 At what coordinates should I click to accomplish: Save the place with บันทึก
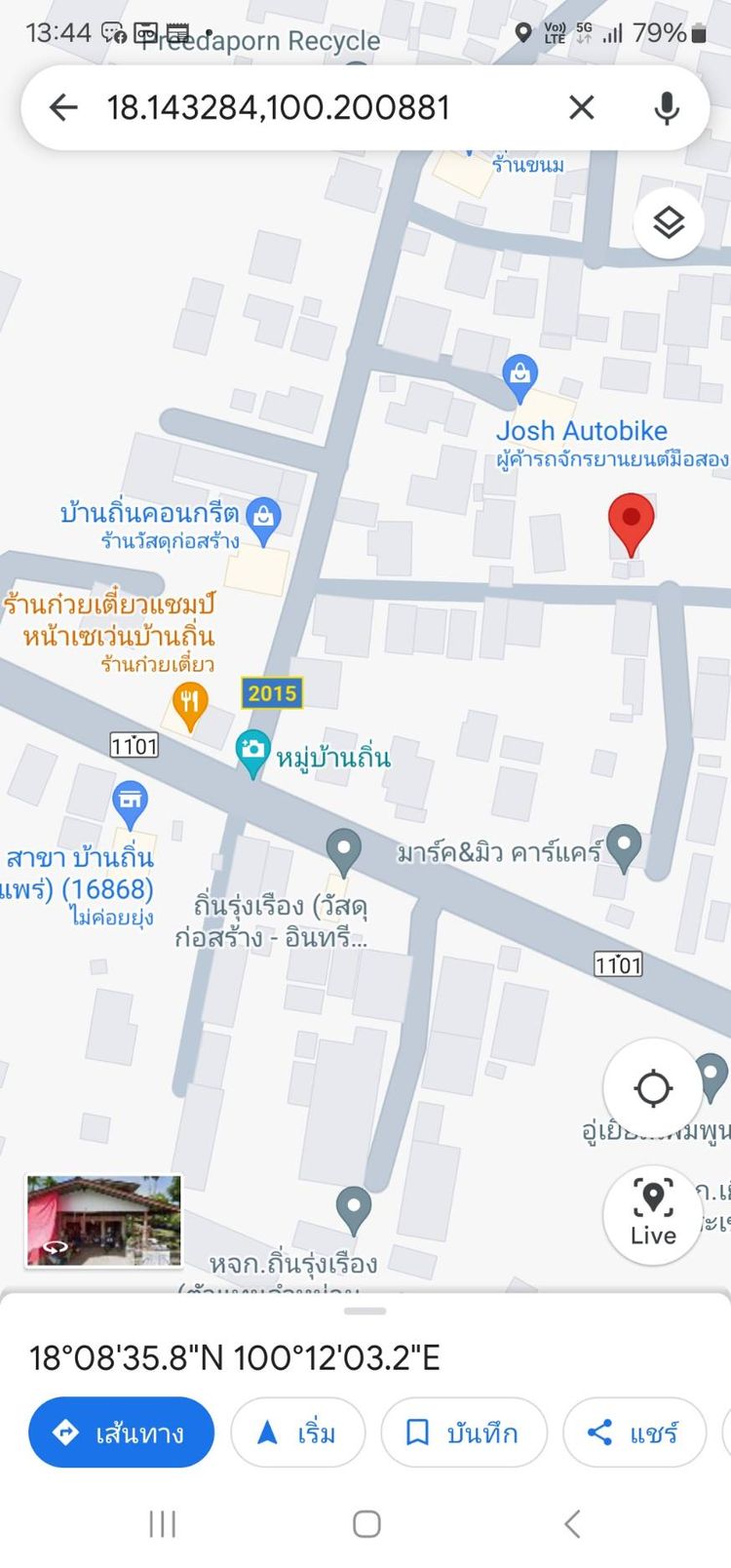(463, 1432)
